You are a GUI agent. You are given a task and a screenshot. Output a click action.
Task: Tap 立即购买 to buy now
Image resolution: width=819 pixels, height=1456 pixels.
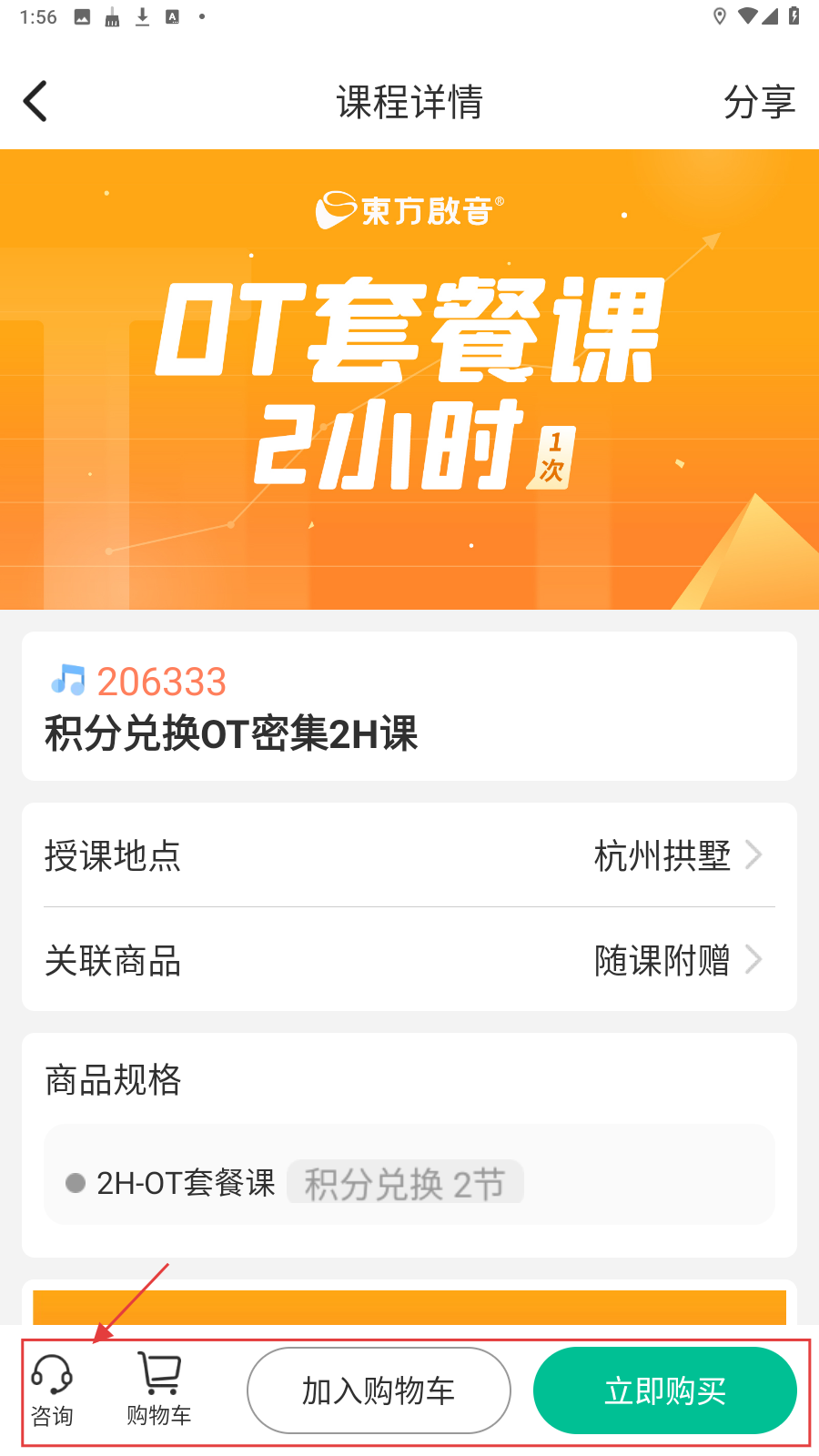pos(665,1390)
